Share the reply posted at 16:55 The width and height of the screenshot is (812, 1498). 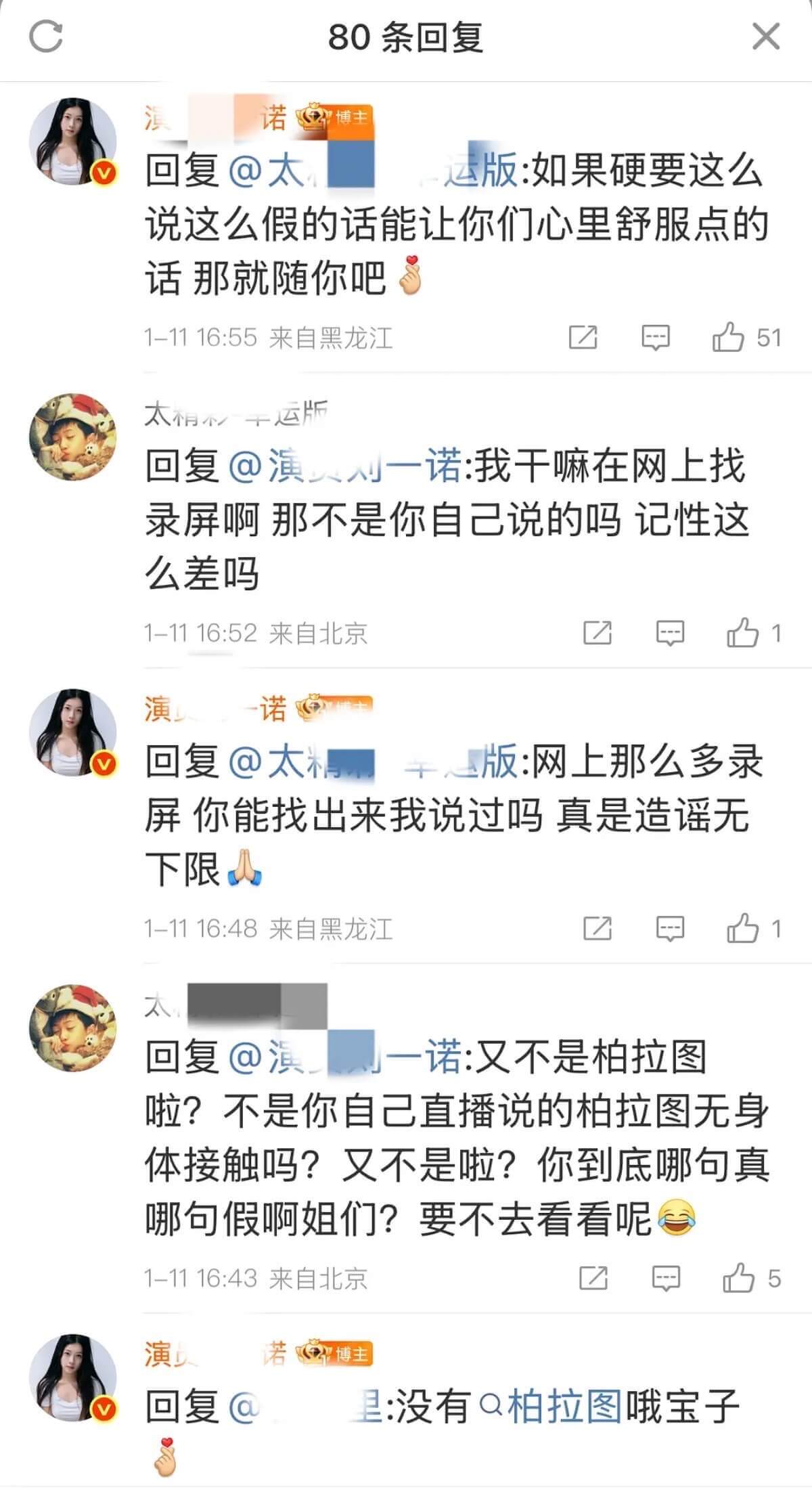pos(583,337)
